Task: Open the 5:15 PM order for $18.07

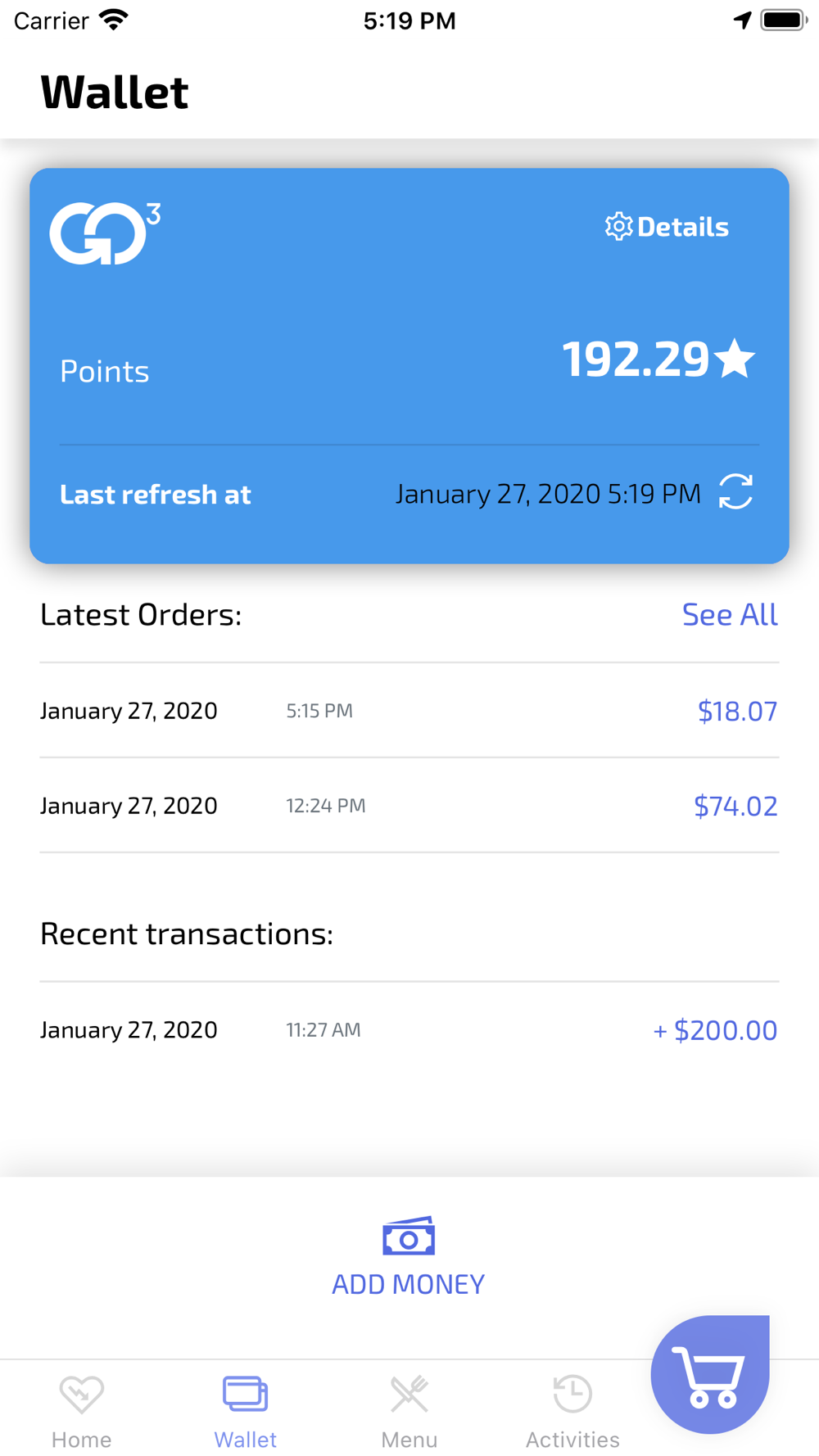Action: (409, 711)
